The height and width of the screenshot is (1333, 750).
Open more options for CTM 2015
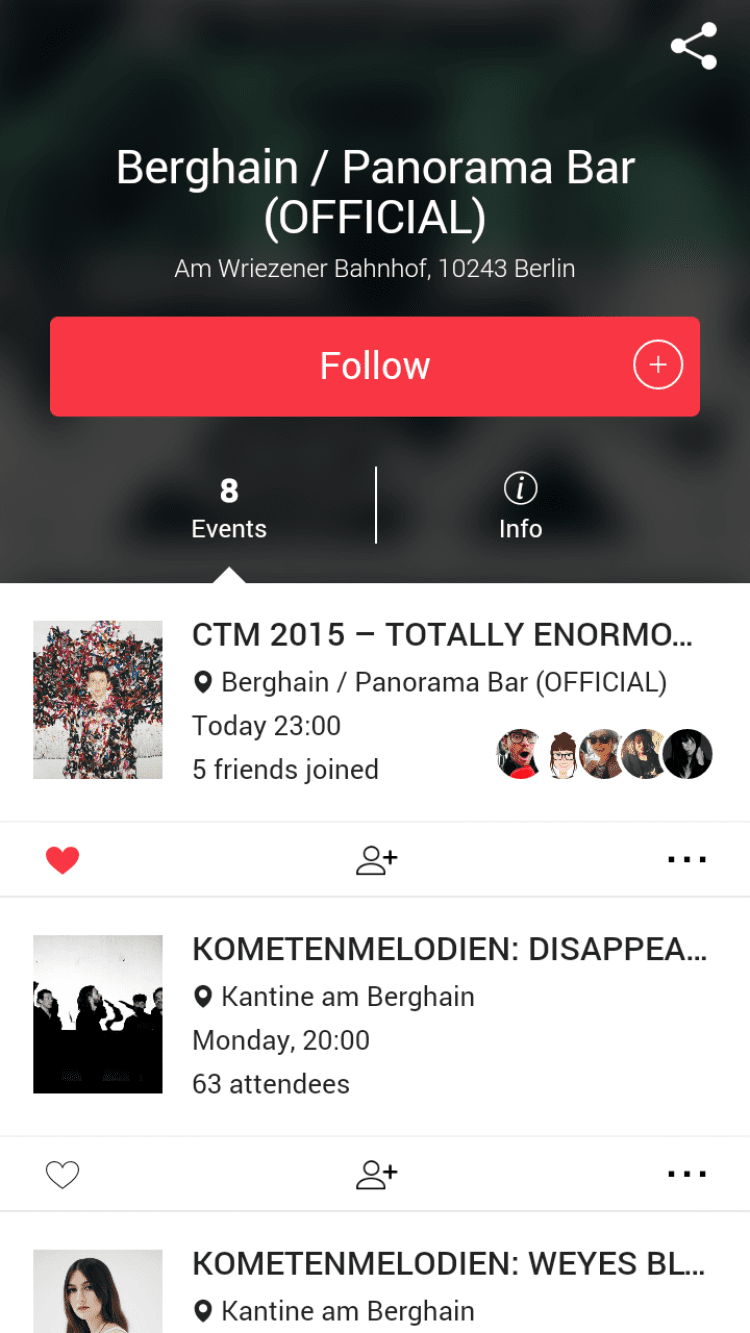click(687, 860)
